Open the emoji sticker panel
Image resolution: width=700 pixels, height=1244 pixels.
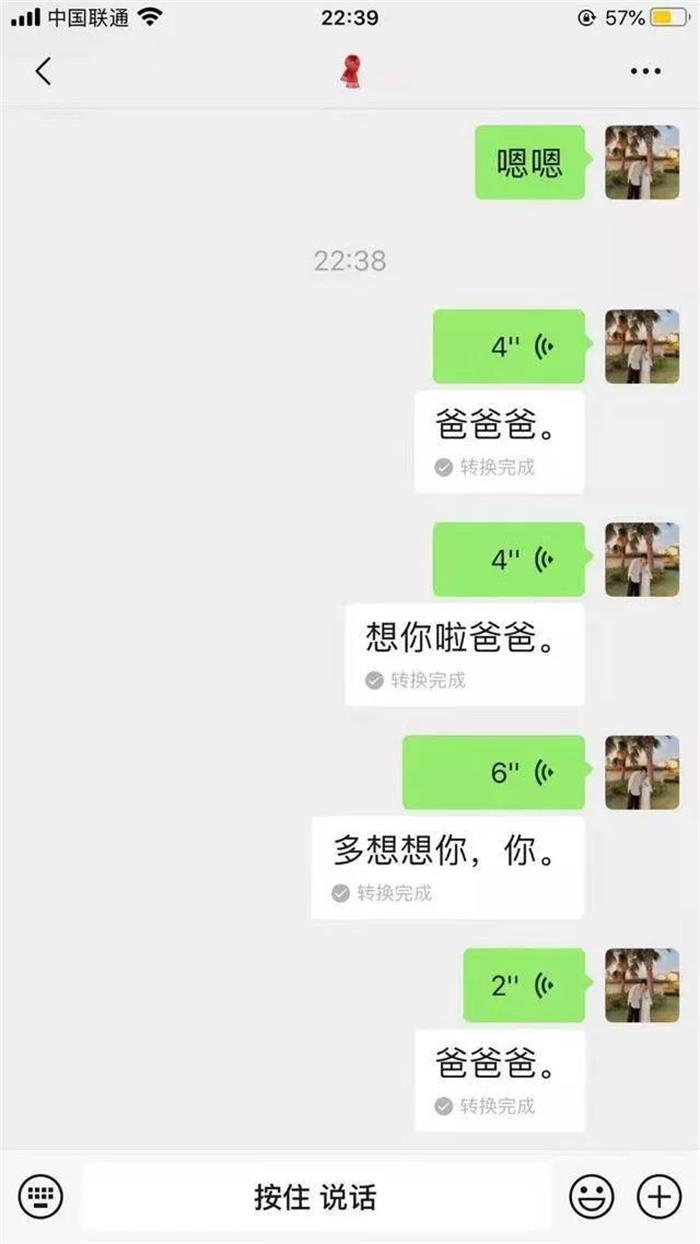(x=592, y=1195)
